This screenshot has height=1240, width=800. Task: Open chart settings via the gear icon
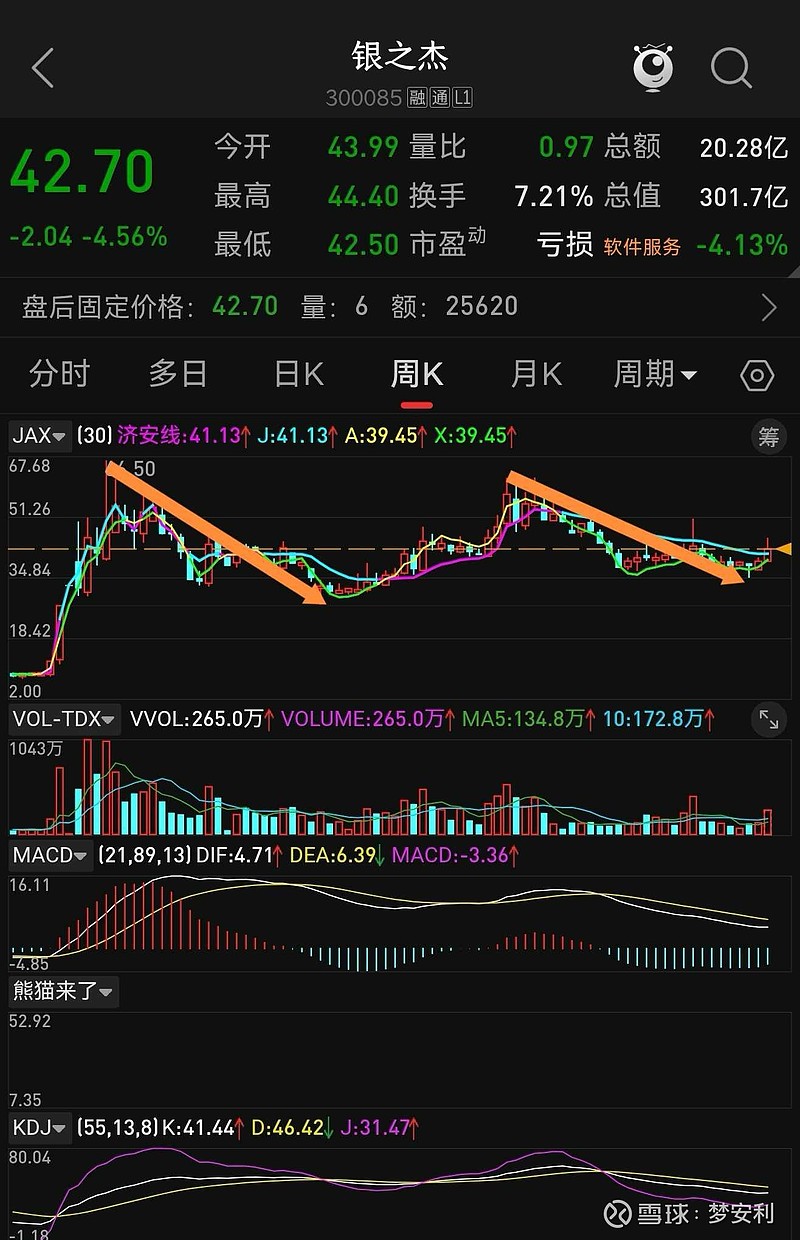757,374
